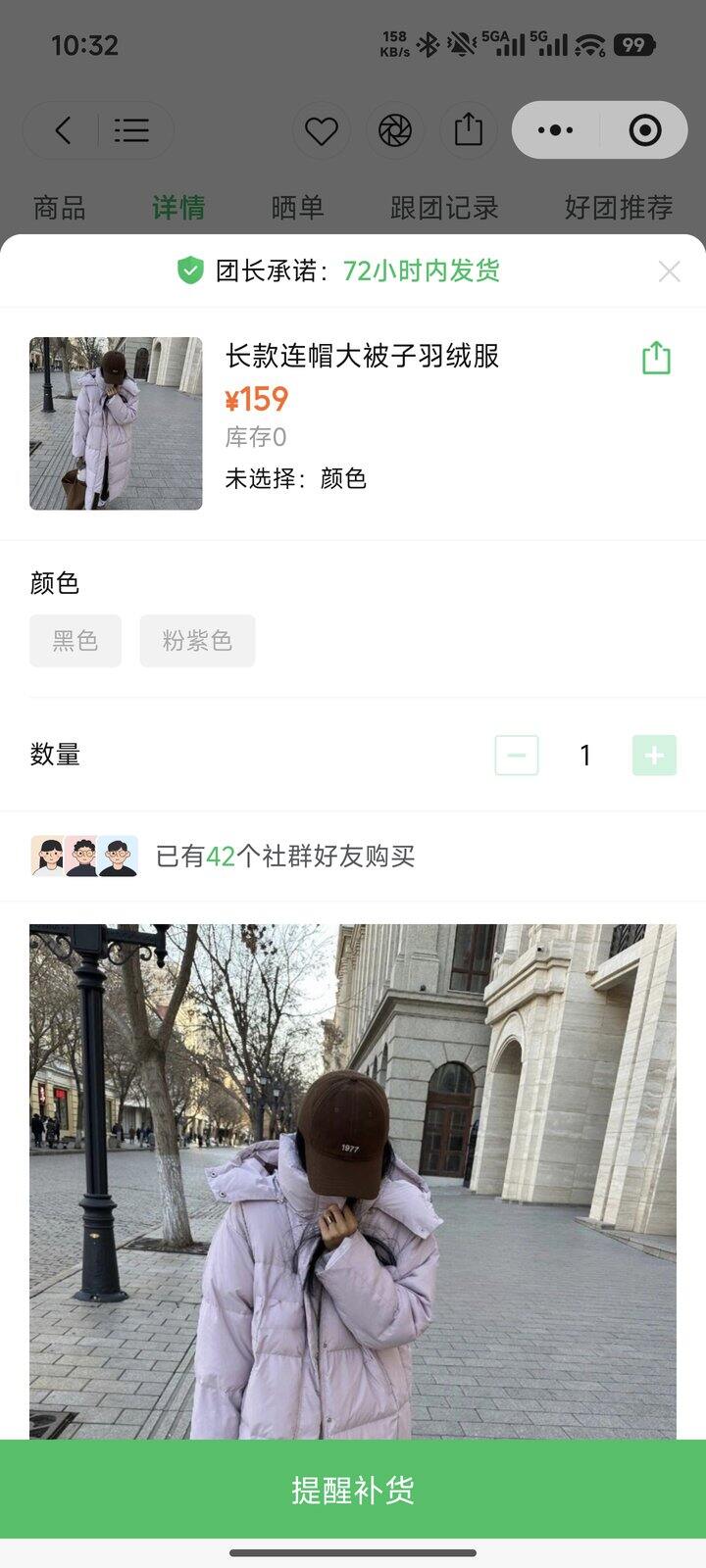Open the 跟团记录 tab

(444, 208)
